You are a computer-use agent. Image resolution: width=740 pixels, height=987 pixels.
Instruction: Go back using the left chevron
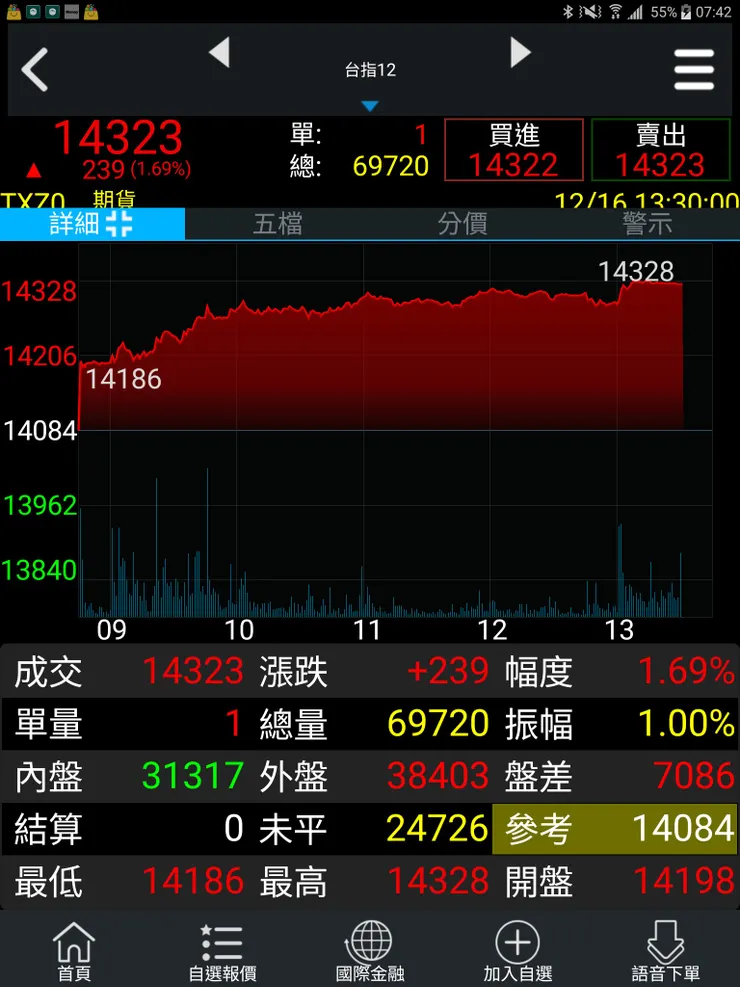point(36,71)
